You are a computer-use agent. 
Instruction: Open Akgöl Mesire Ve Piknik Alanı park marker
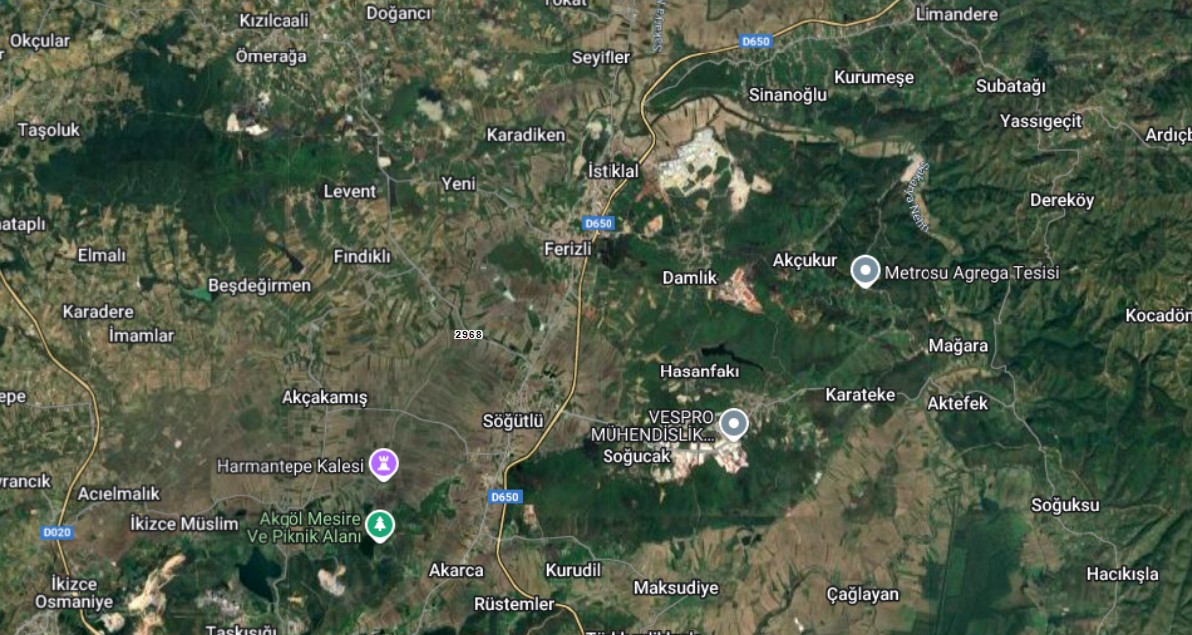[x=379, y=524]
